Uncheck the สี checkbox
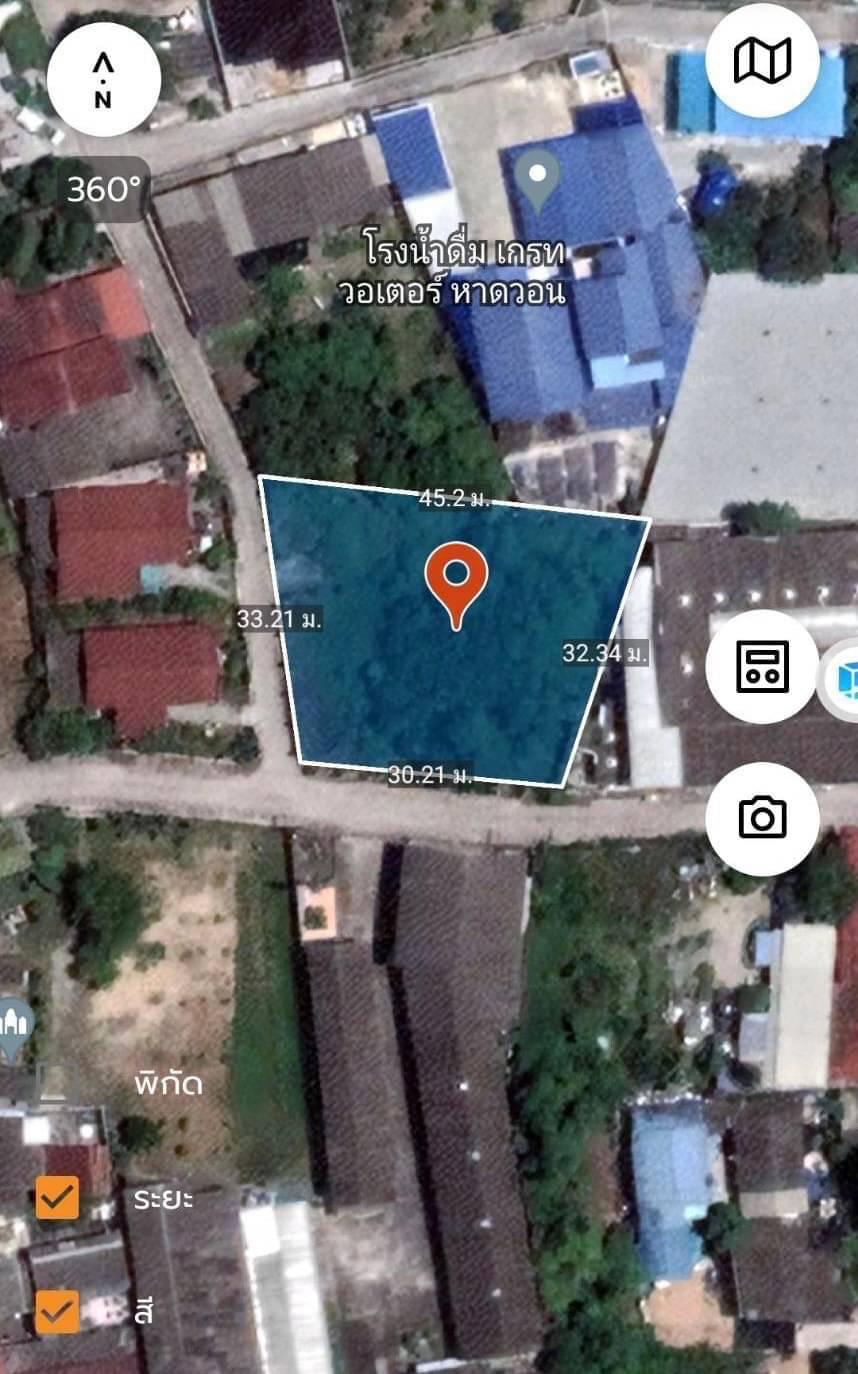The image size is (858, 1374). tap(57, 1313)
